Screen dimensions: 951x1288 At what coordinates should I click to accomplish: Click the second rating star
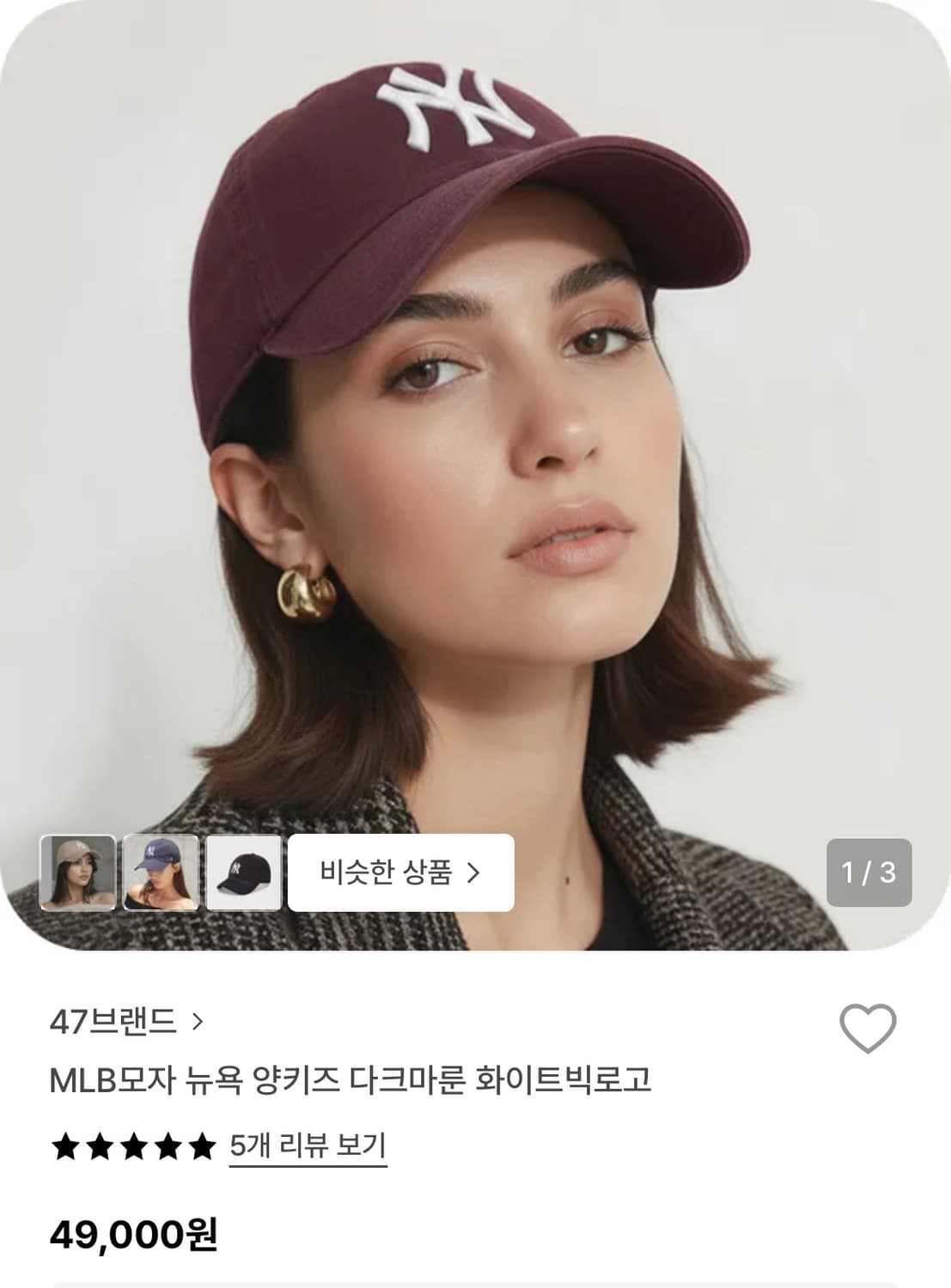click(x=101, y=1145)
